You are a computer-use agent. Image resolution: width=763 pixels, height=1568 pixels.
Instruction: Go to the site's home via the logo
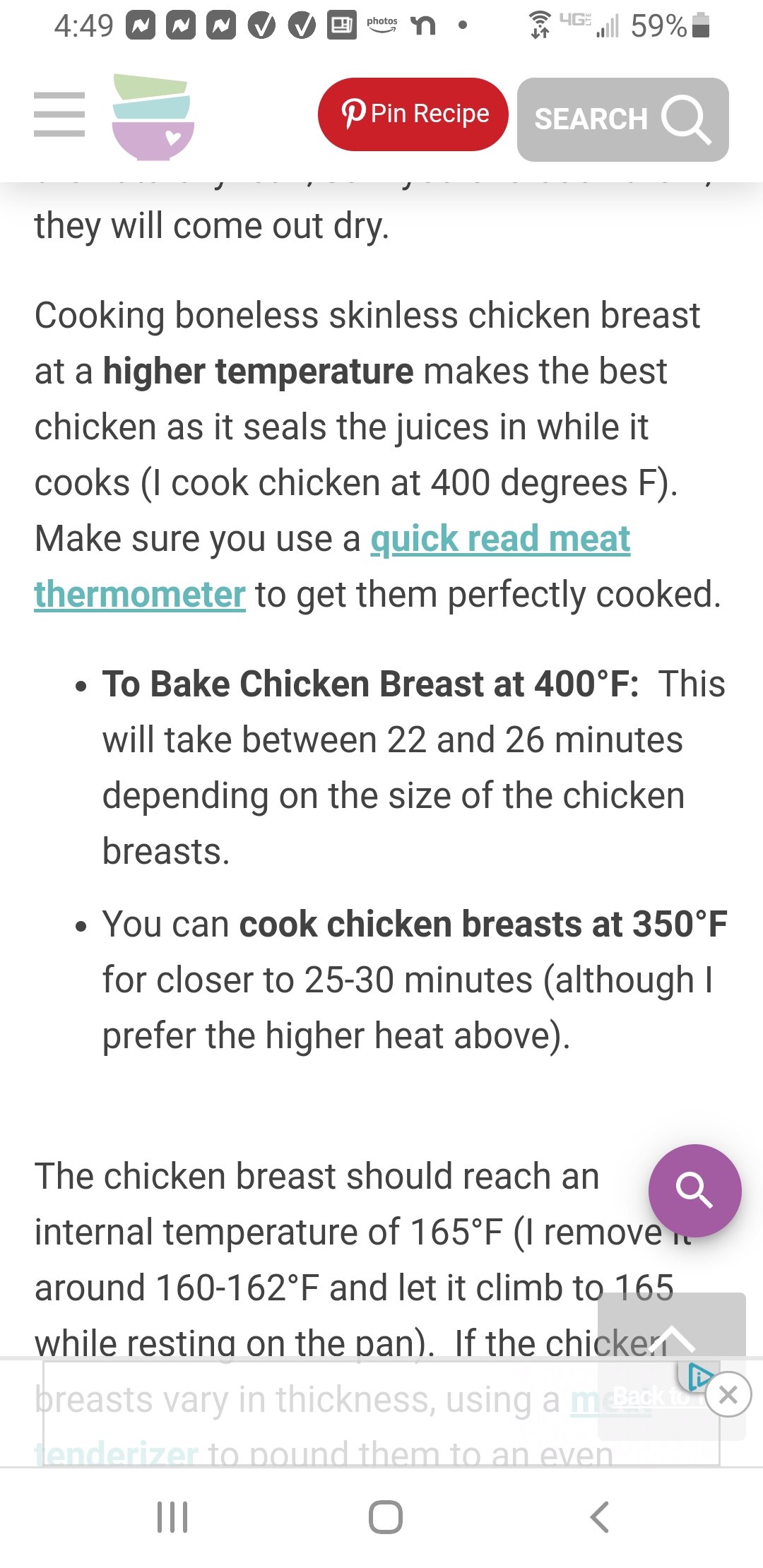click(x=153, y=117)
